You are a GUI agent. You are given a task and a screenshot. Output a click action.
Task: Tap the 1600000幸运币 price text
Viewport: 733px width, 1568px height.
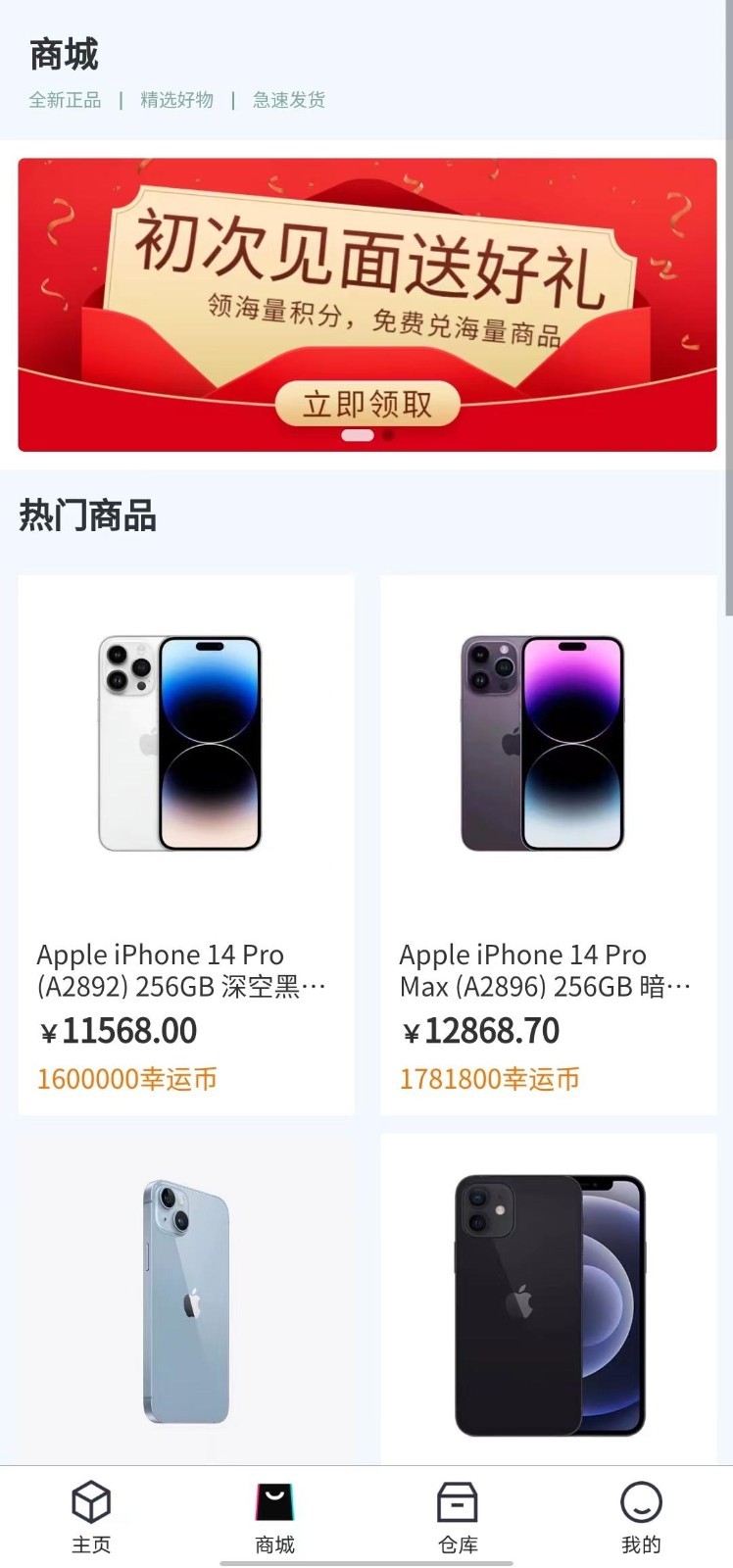point(125,1079)
